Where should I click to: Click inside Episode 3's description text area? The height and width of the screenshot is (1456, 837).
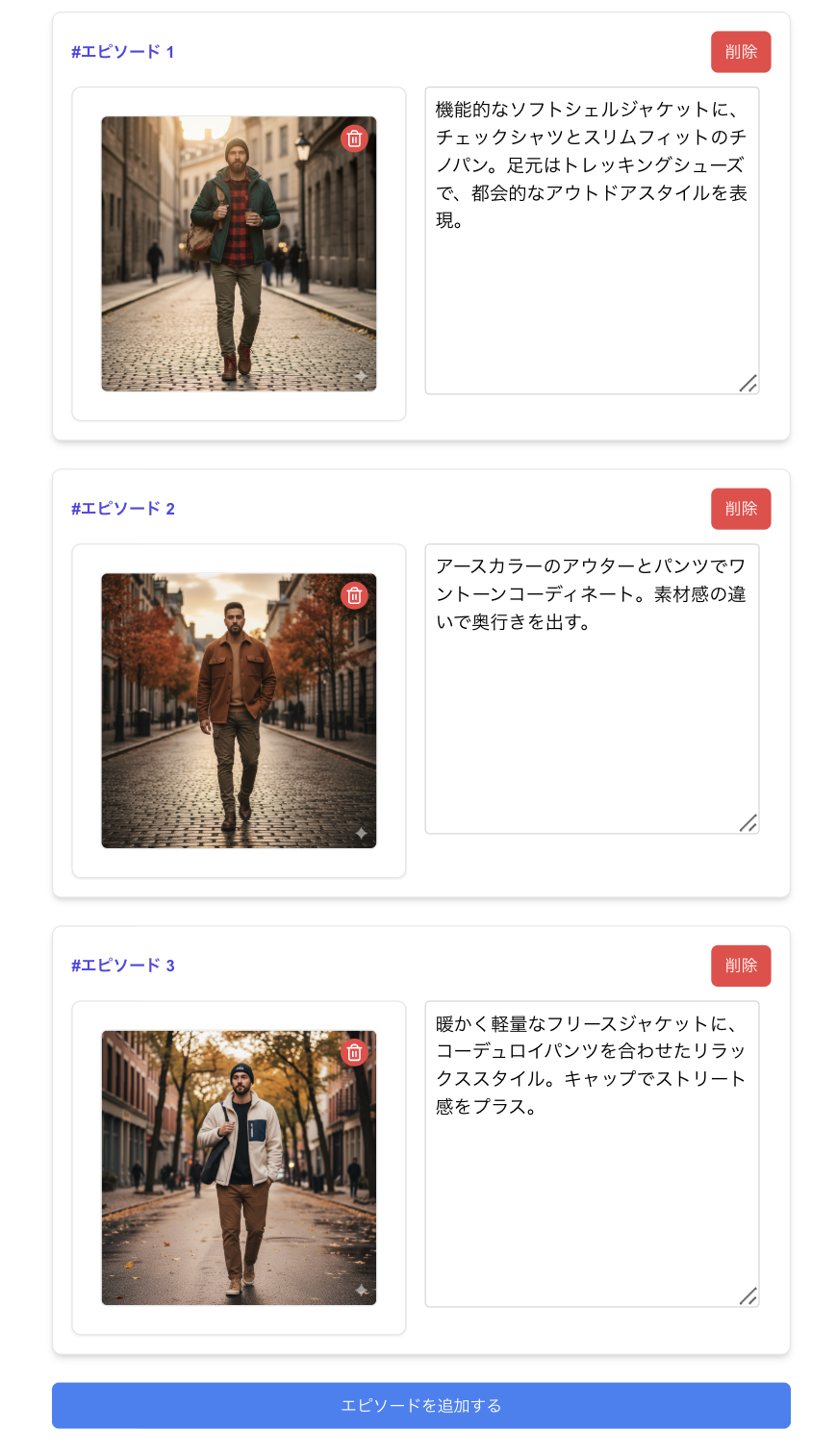(591, 1154)
